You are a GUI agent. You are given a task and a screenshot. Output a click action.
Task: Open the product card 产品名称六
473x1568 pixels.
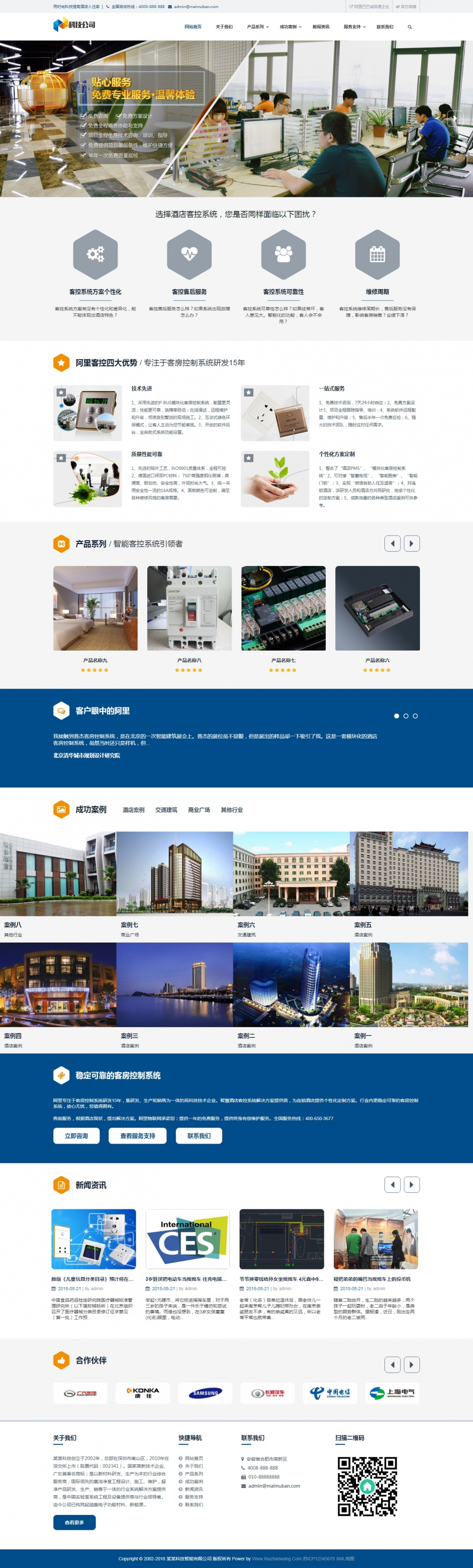pos(377,608)
